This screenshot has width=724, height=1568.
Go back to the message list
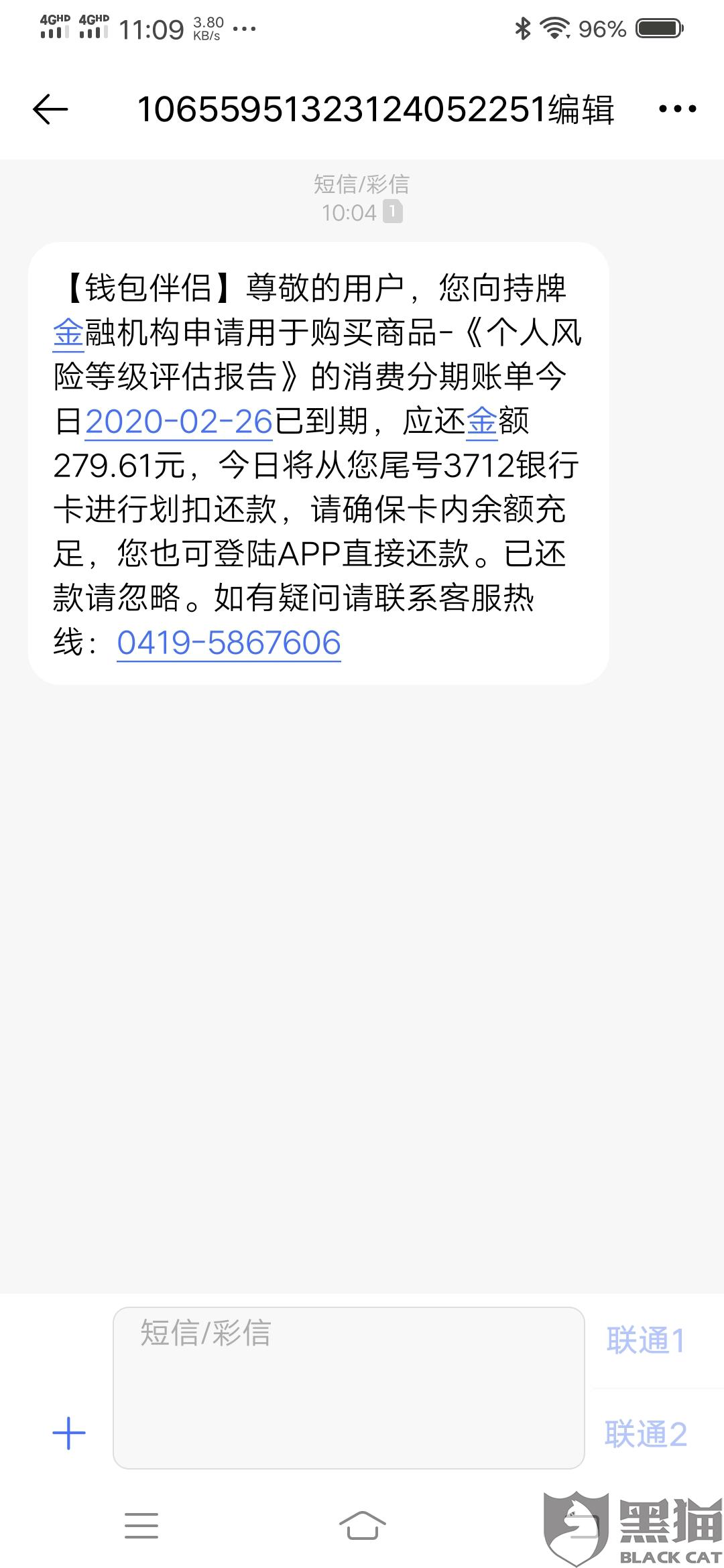point(50,109)
